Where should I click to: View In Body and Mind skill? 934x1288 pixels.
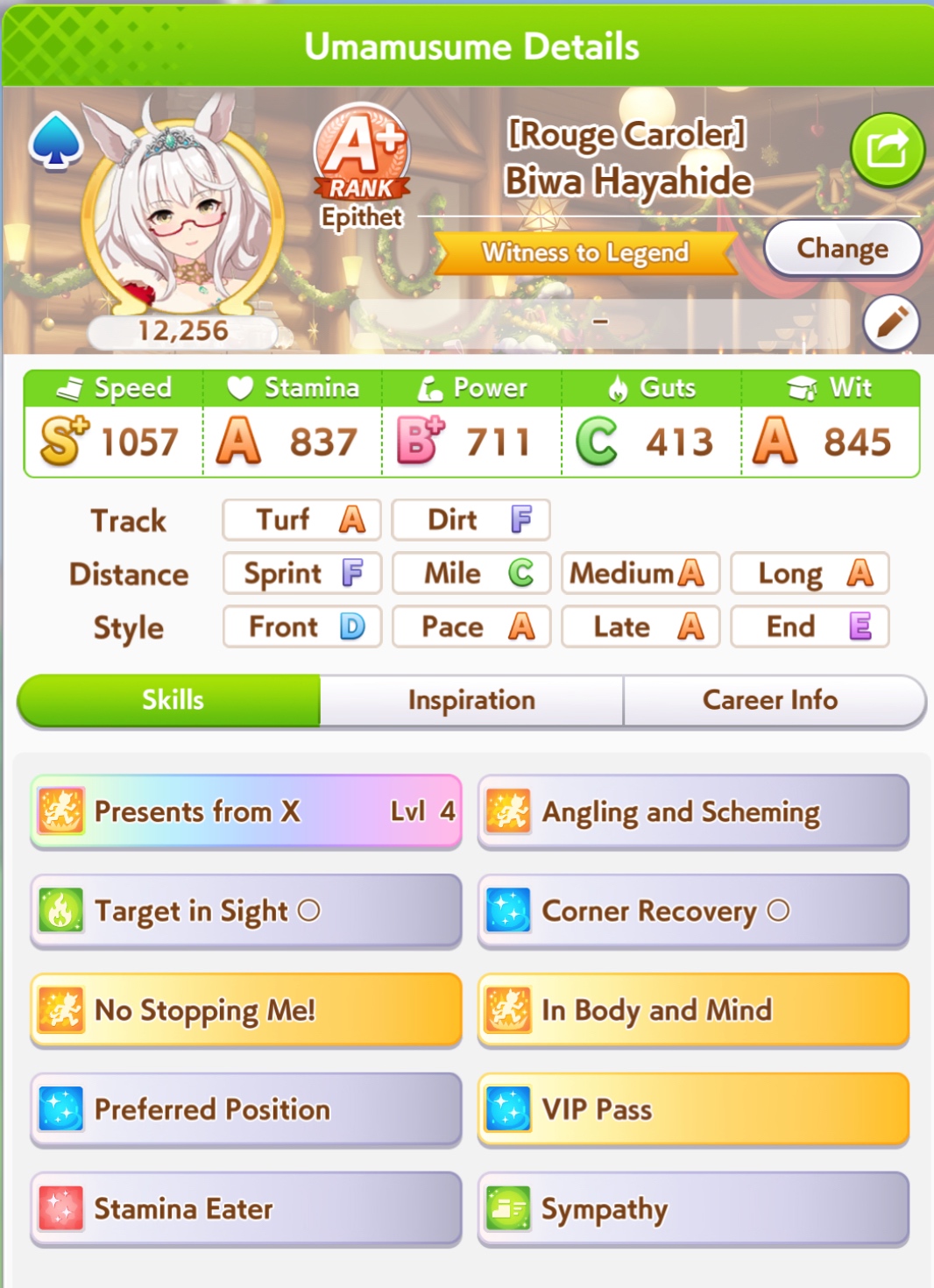coord(693,1010)
